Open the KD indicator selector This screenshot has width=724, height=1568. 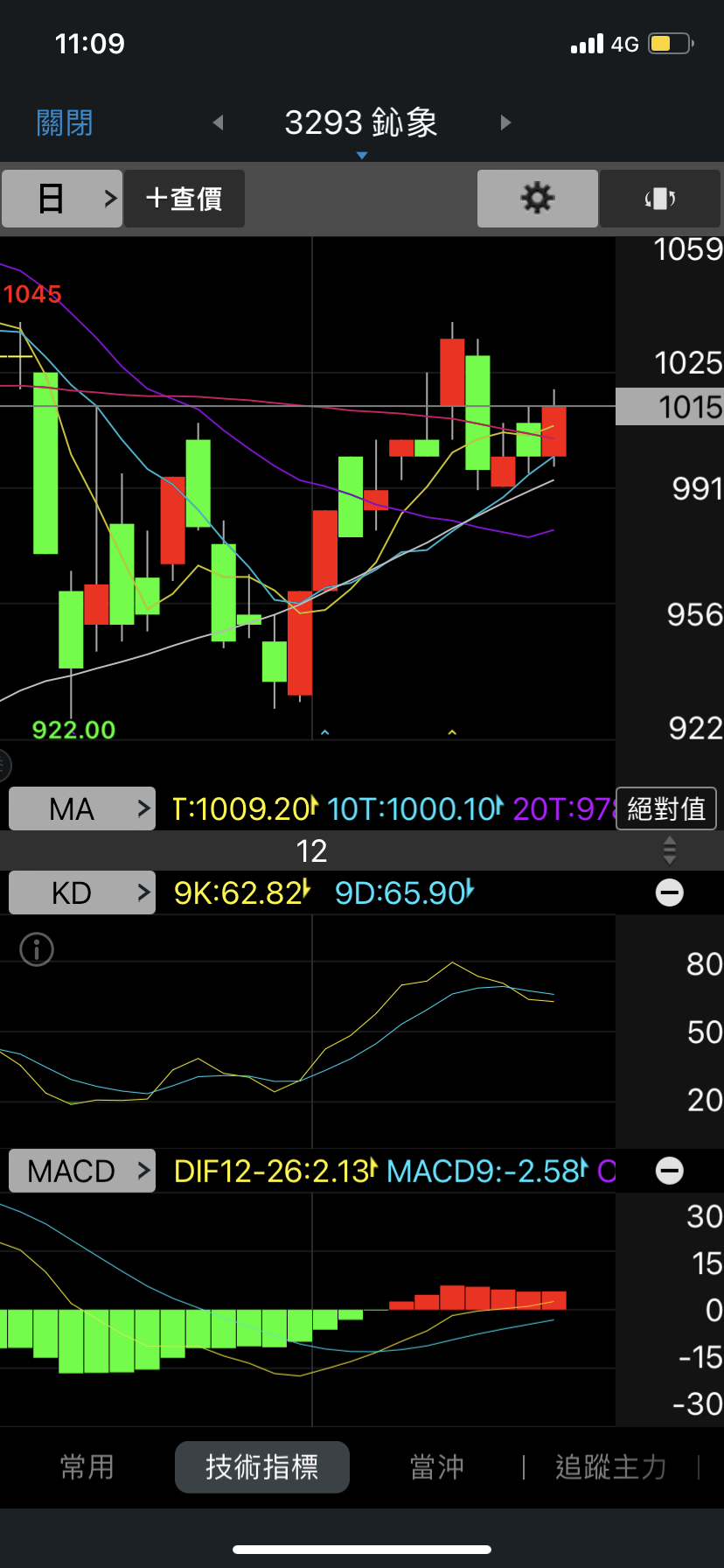(x=82, y=892)
